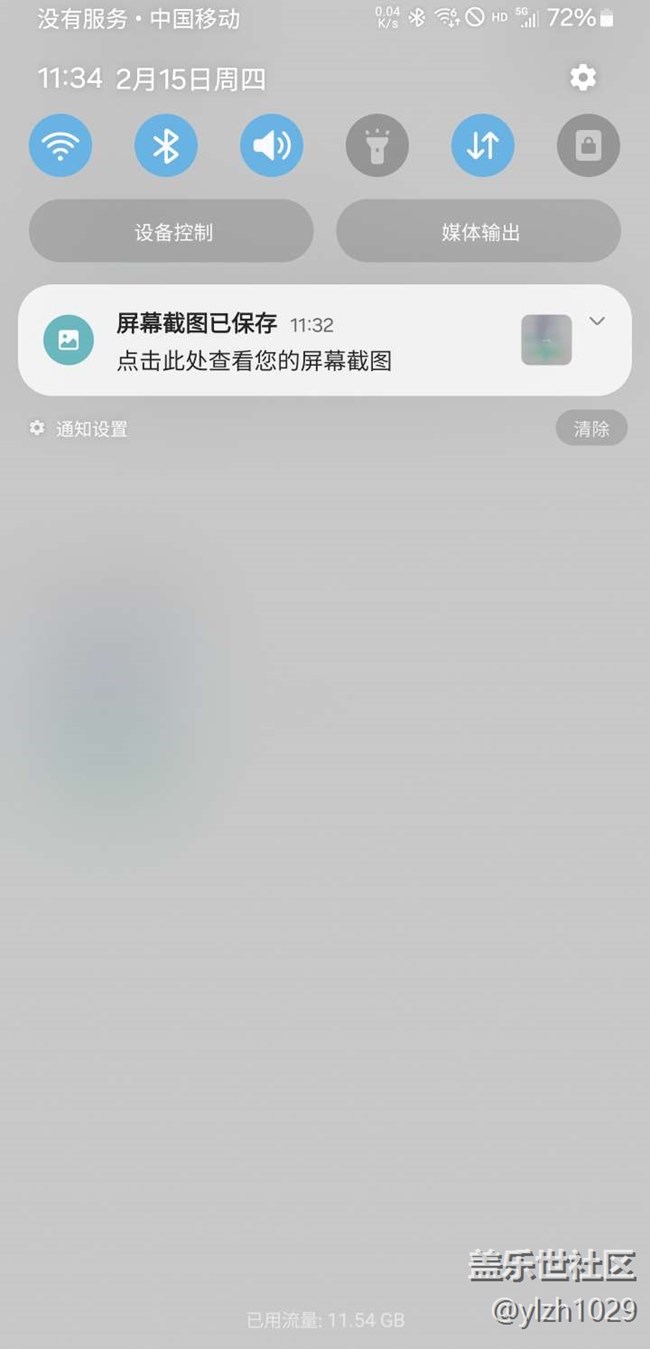The image size is (650, 1349).
Task: Open 通知设置
Action: pyautogui.click(x=79, y=429)
